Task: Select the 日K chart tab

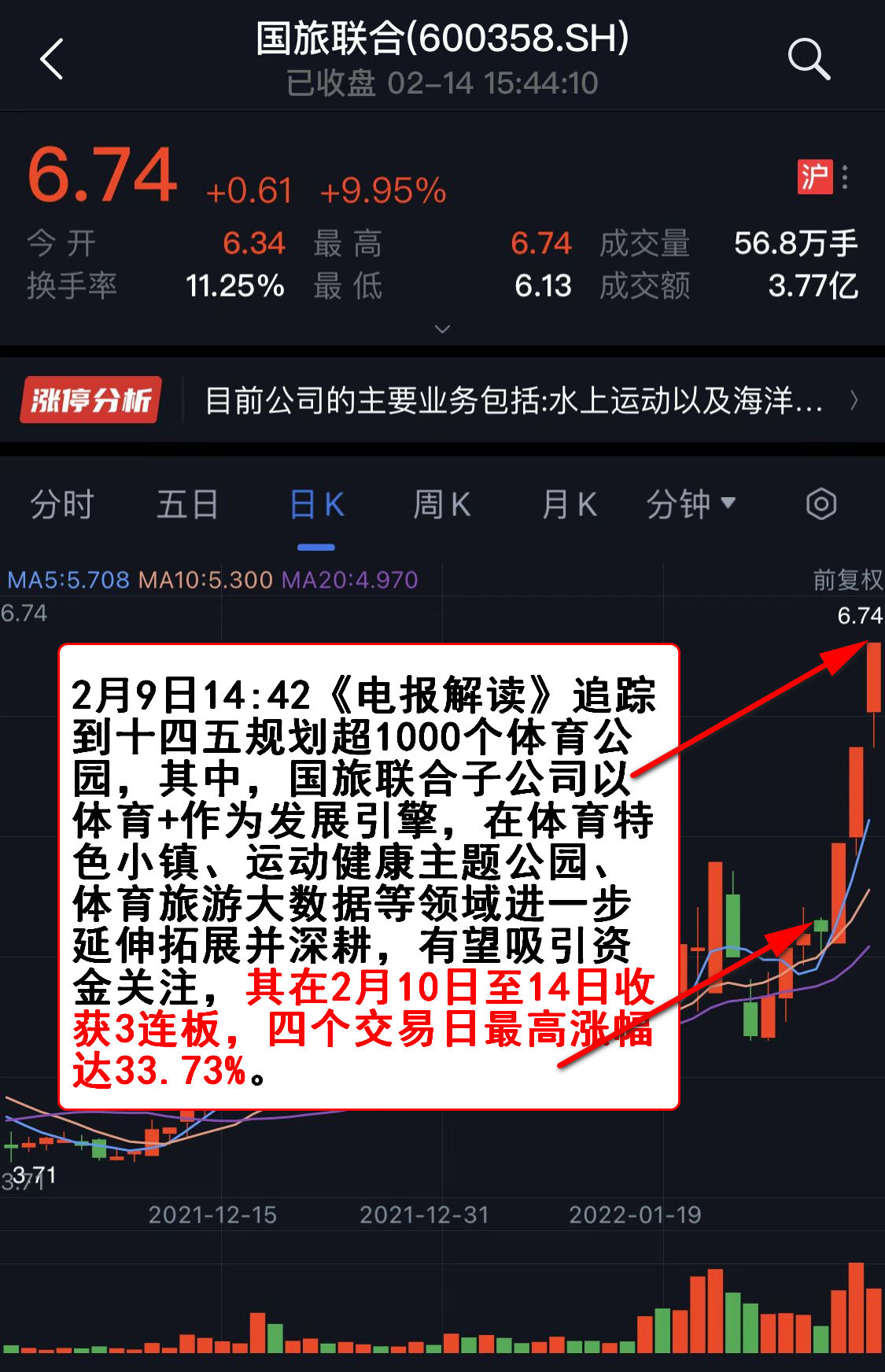Action: (316, 504)
